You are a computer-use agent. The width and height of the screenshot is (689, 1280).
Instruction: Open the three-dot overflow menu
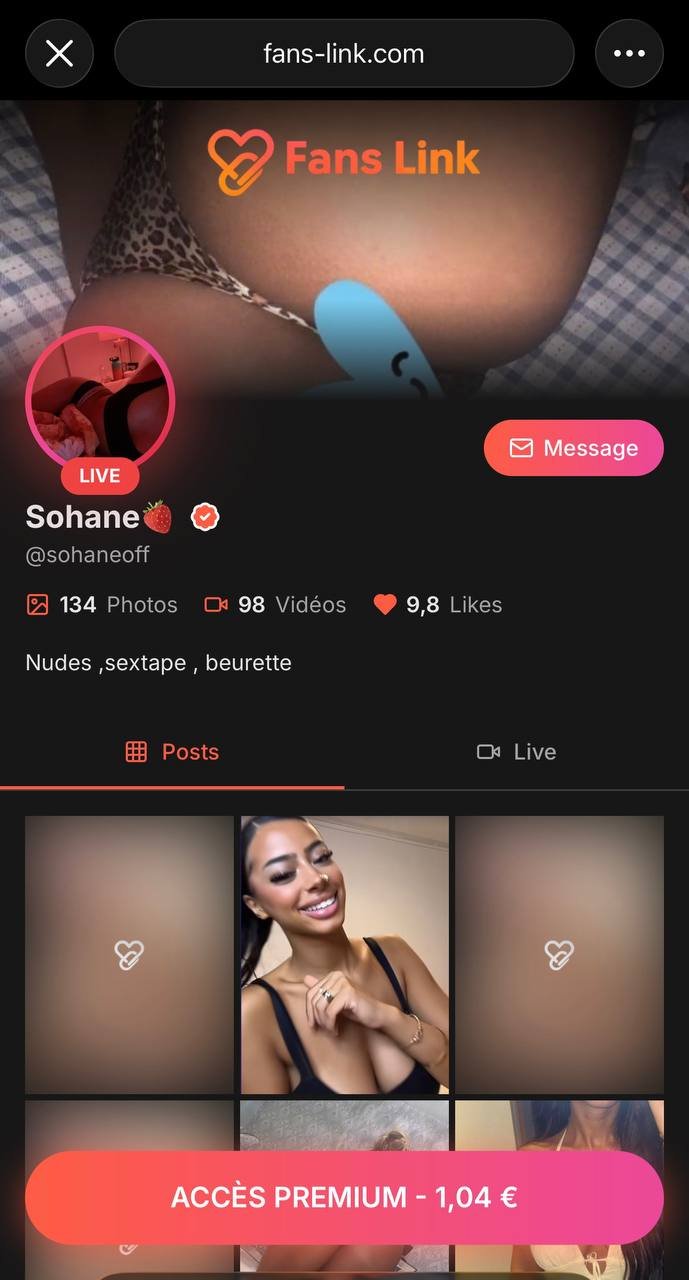[629, 54]
